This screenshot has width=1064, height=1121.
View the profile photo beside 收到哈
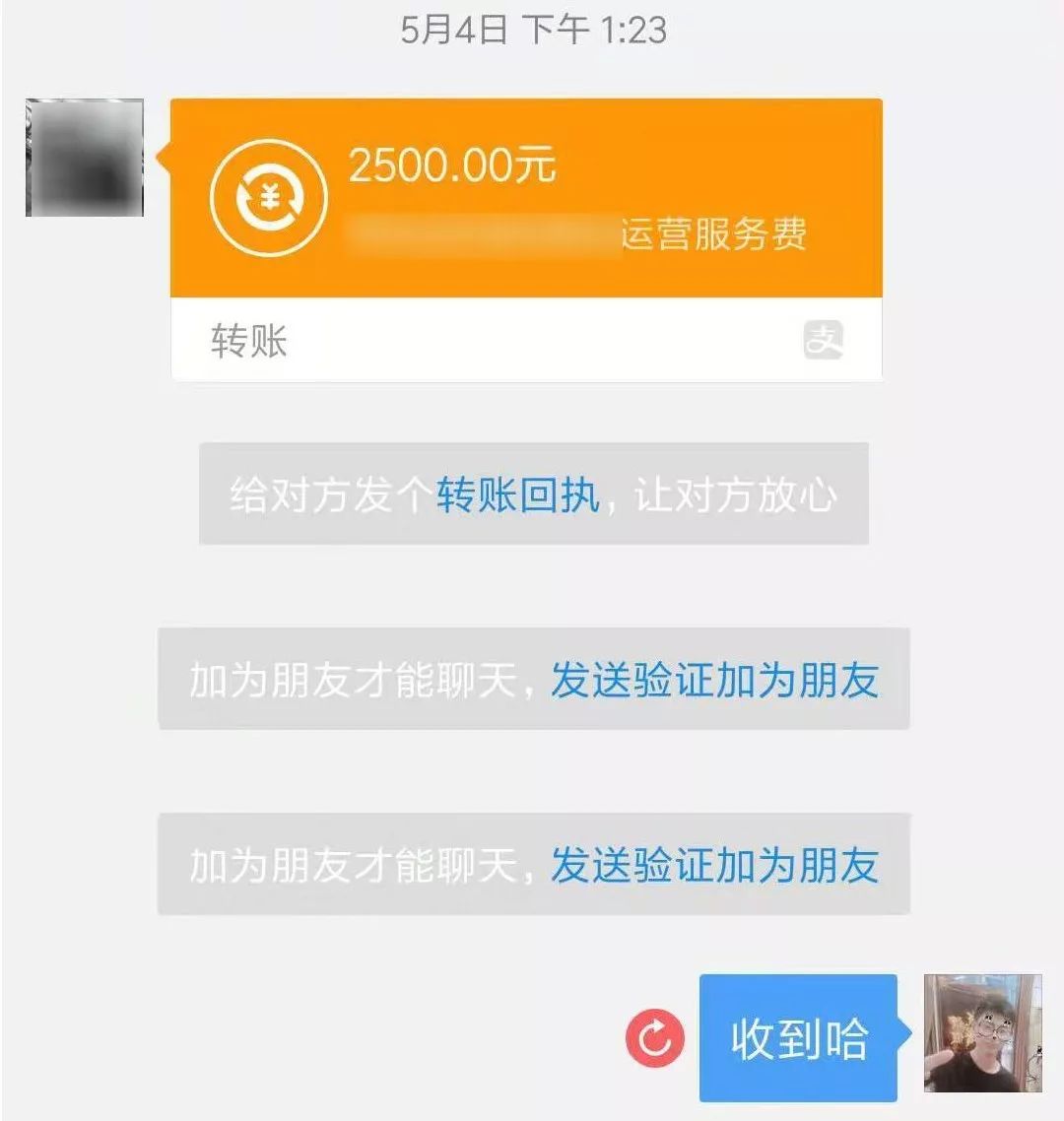coord(982,1032)
